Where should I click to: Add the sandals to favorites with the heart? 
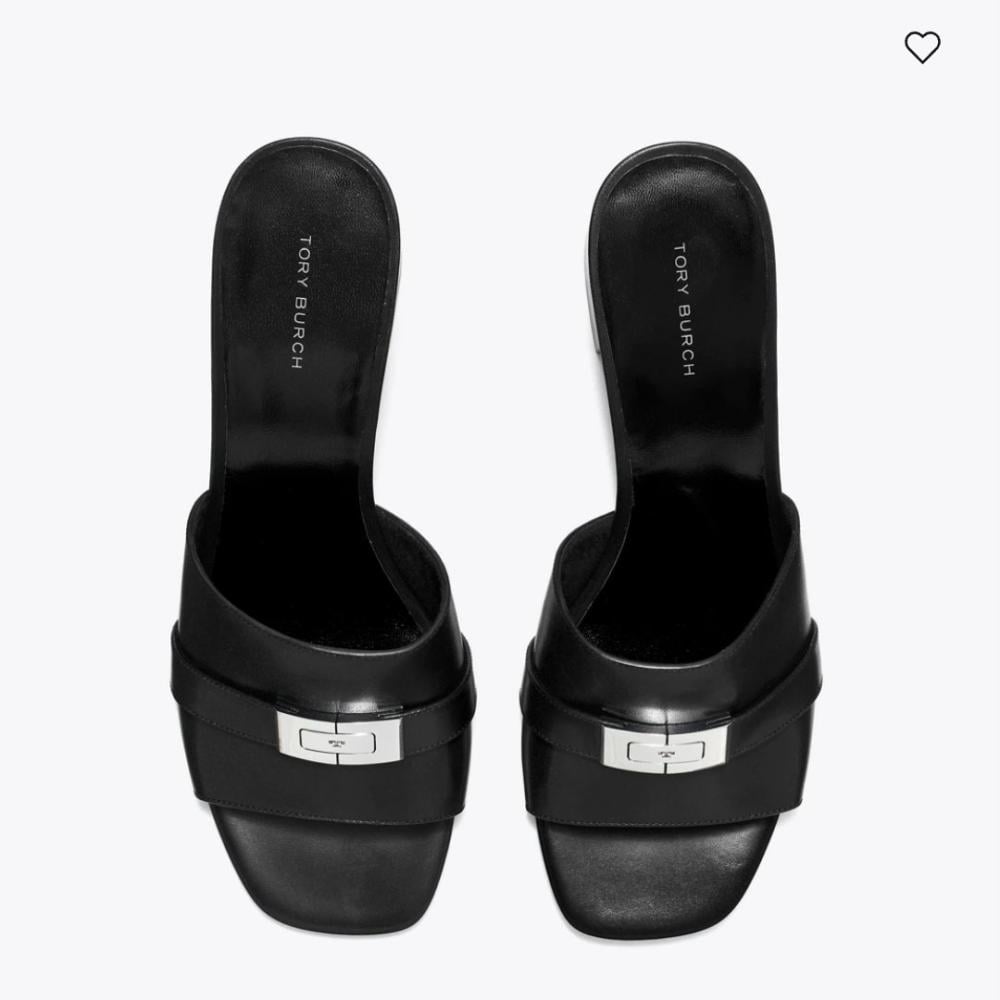(922, 48)
